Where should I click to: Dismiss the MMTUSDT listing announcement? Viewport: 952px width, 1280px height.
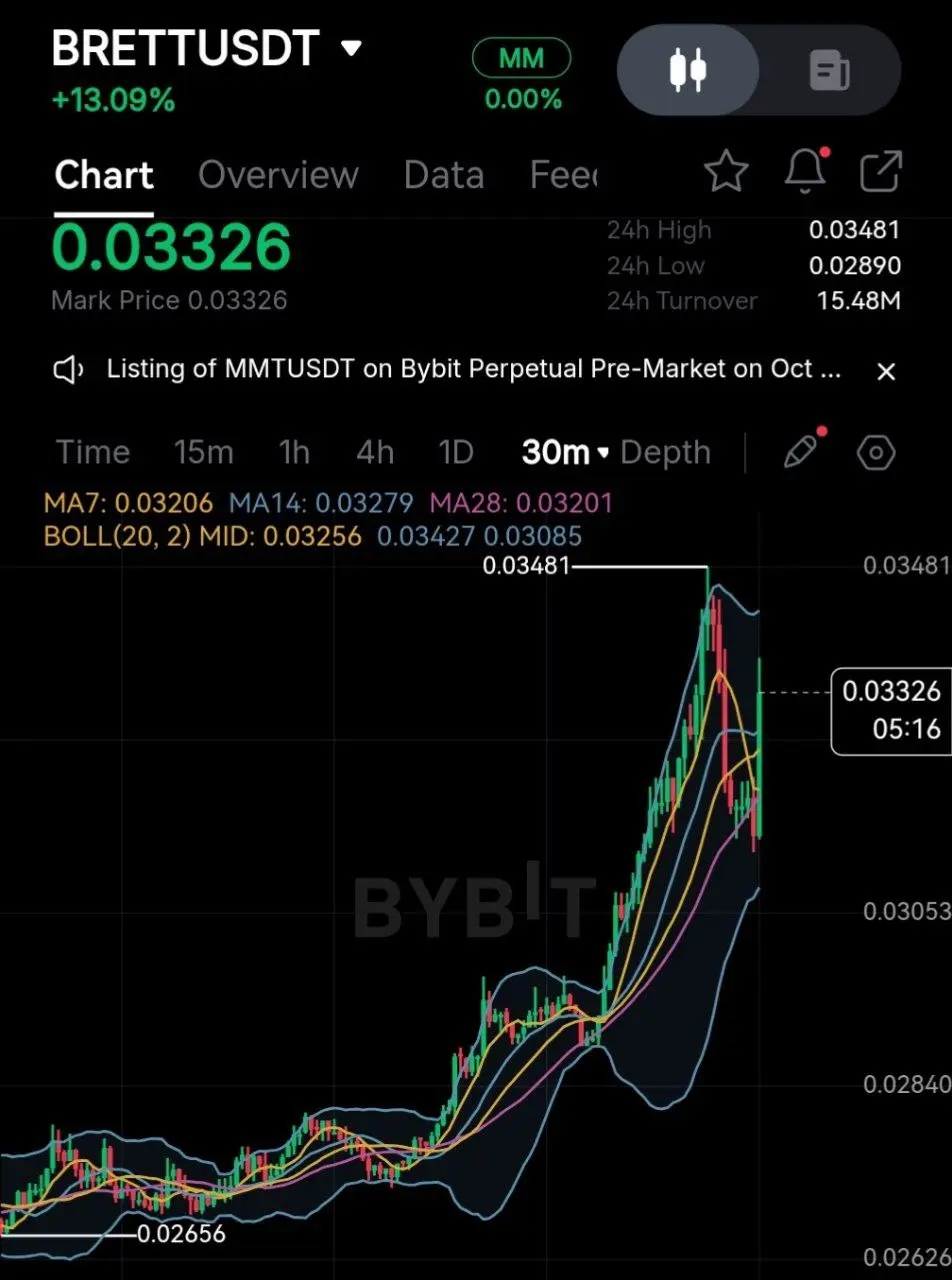(x=885, y=372)
